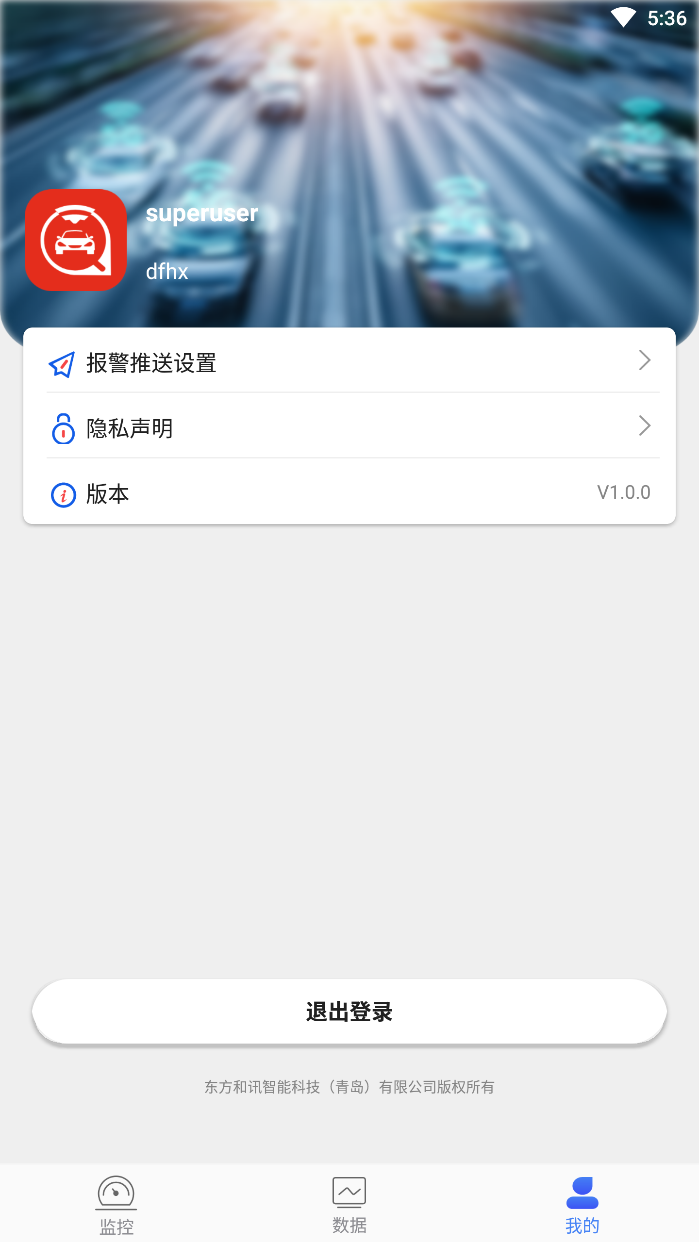699x1242 pixels.
Task: Select the 我的 profile tab
Action: 582,1204
